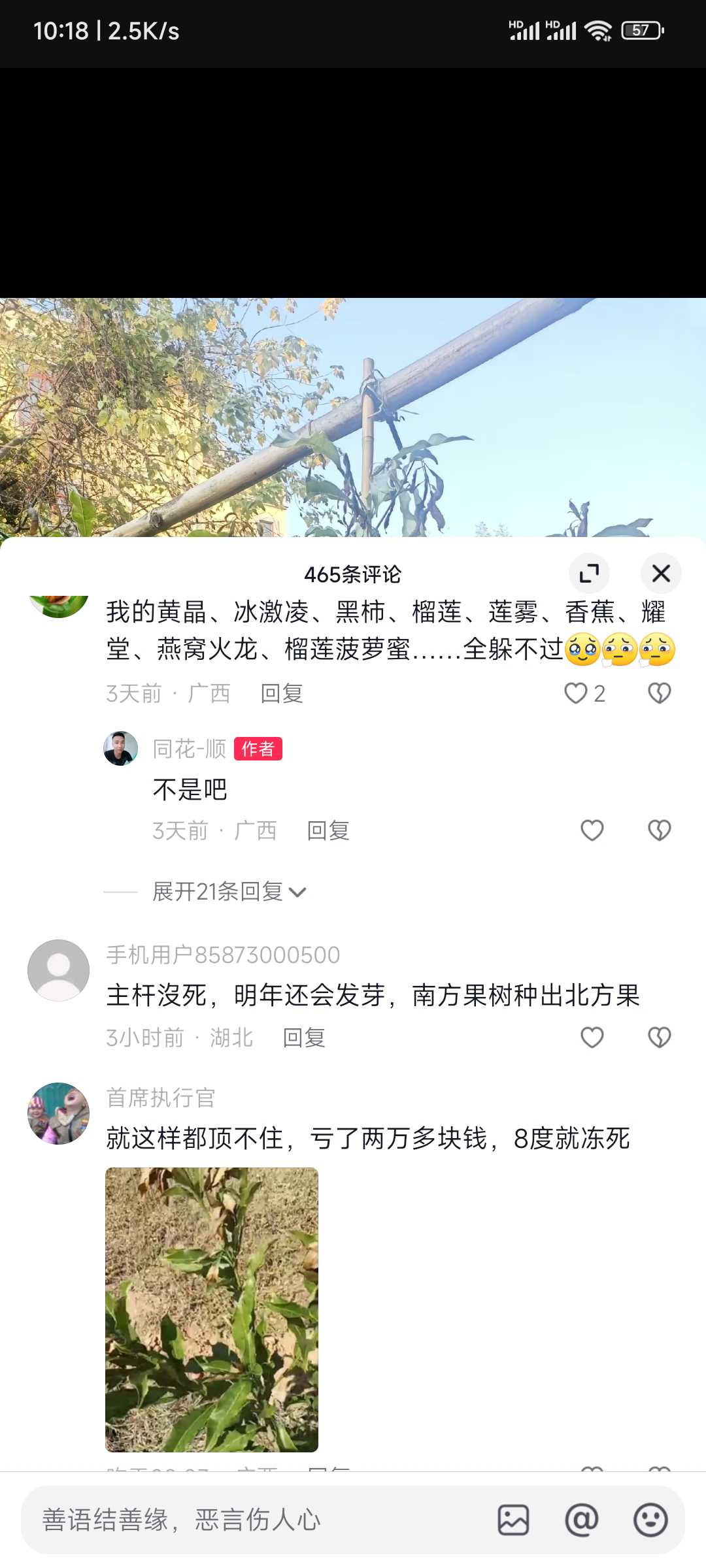706x1568 pixels.
Task: Like the author's reply 不是吧
Action: pos(592,830)
